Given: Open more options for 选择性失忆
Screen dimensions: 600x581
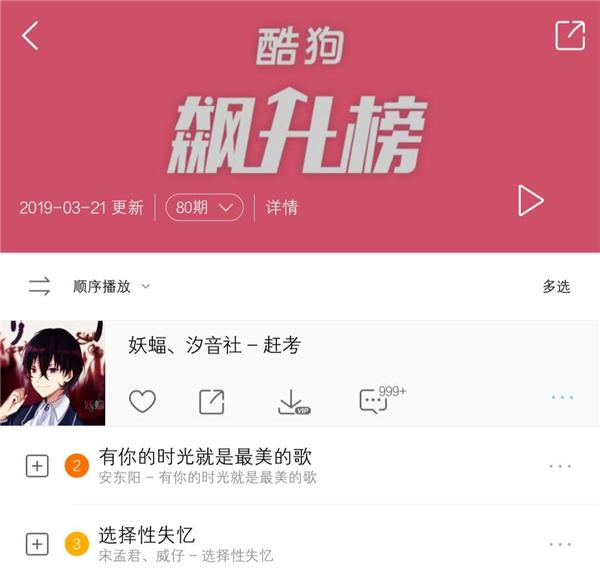Looking at the screenshot, I should (x=560, y=545).
